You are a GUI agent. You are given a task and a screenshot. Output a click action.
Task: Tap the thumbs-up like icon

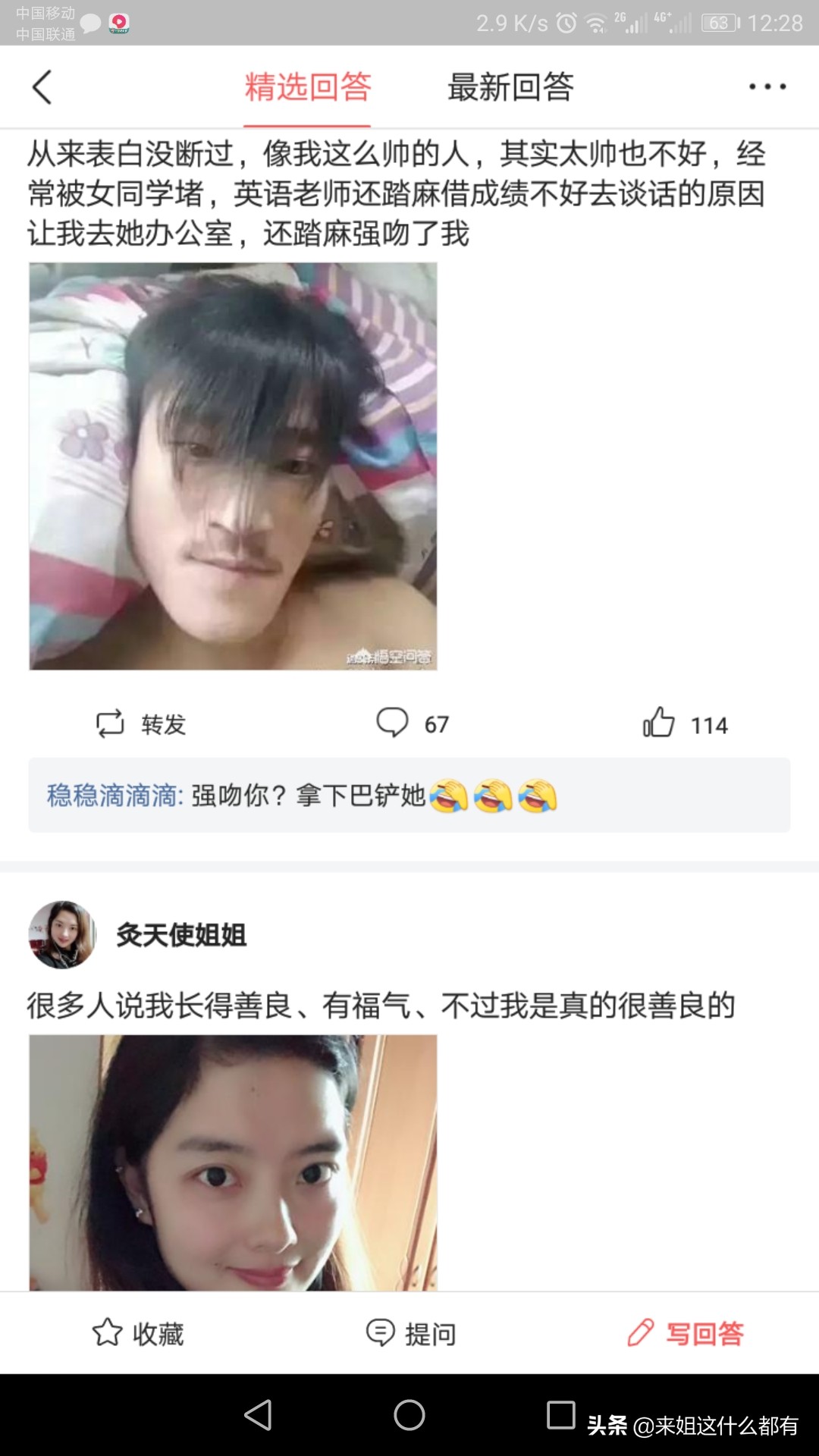[659, 723]
